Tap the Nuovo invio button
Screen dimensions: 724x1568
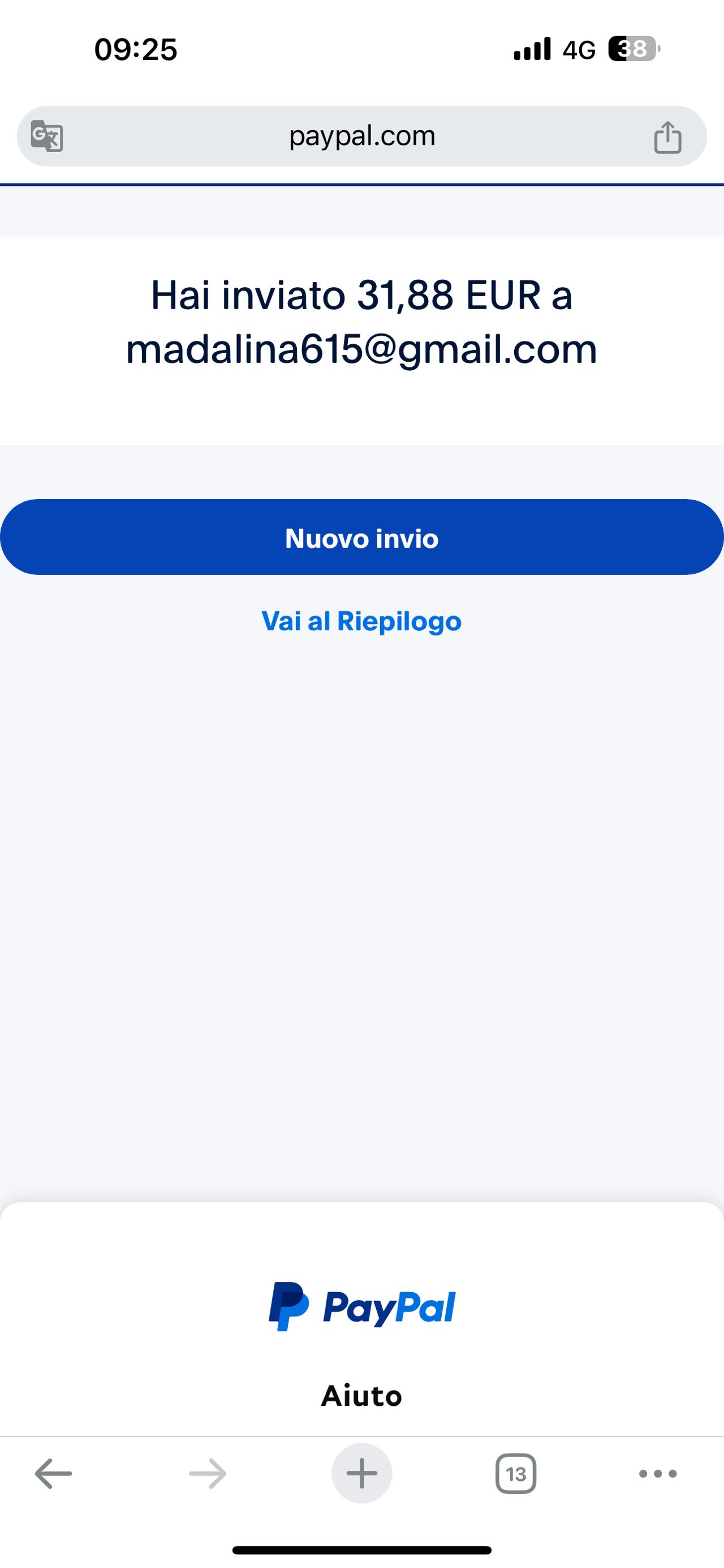[x=361, y=537]
